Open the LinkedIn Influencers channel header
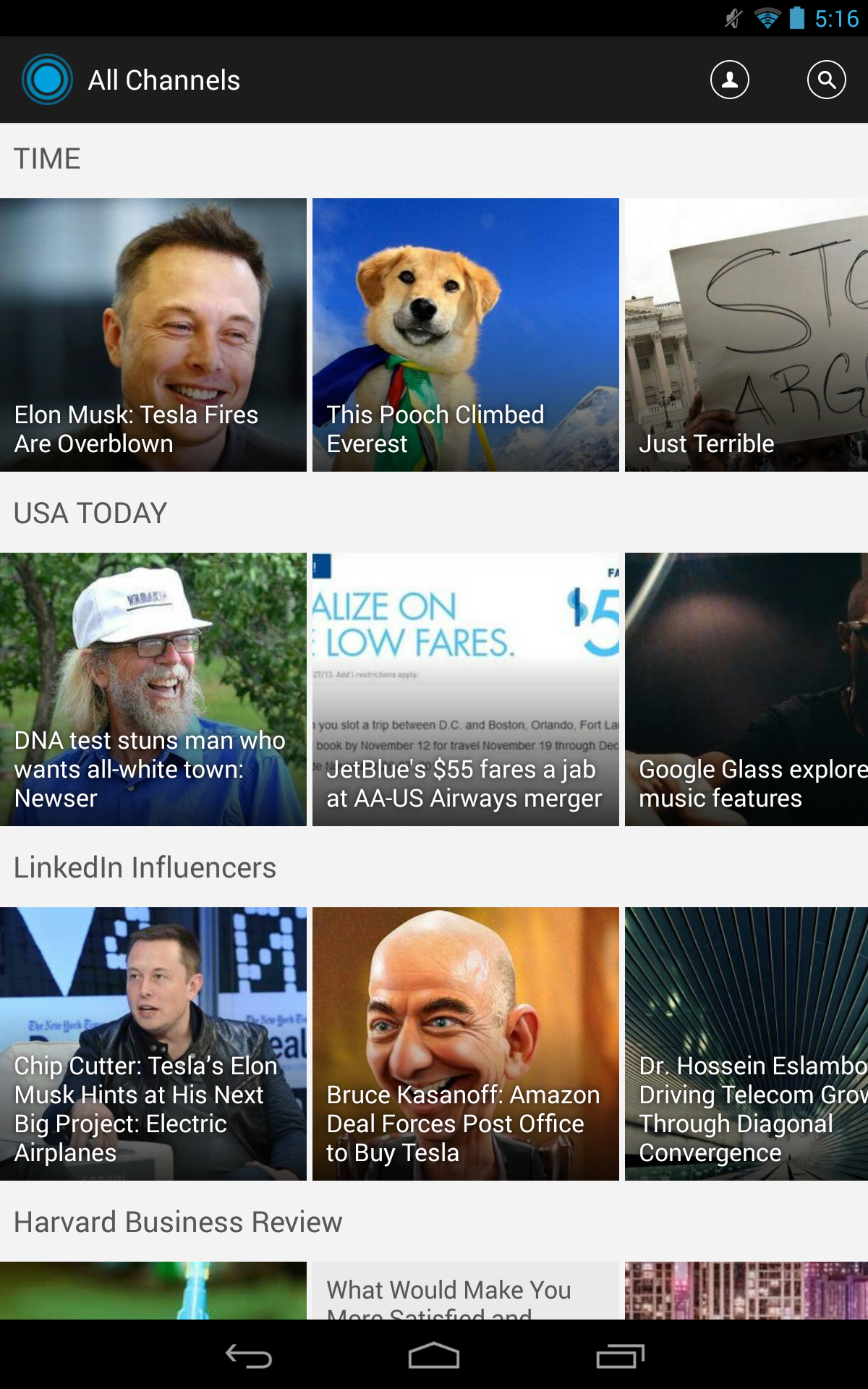868x1389 pixels. [x=145, y=867]
